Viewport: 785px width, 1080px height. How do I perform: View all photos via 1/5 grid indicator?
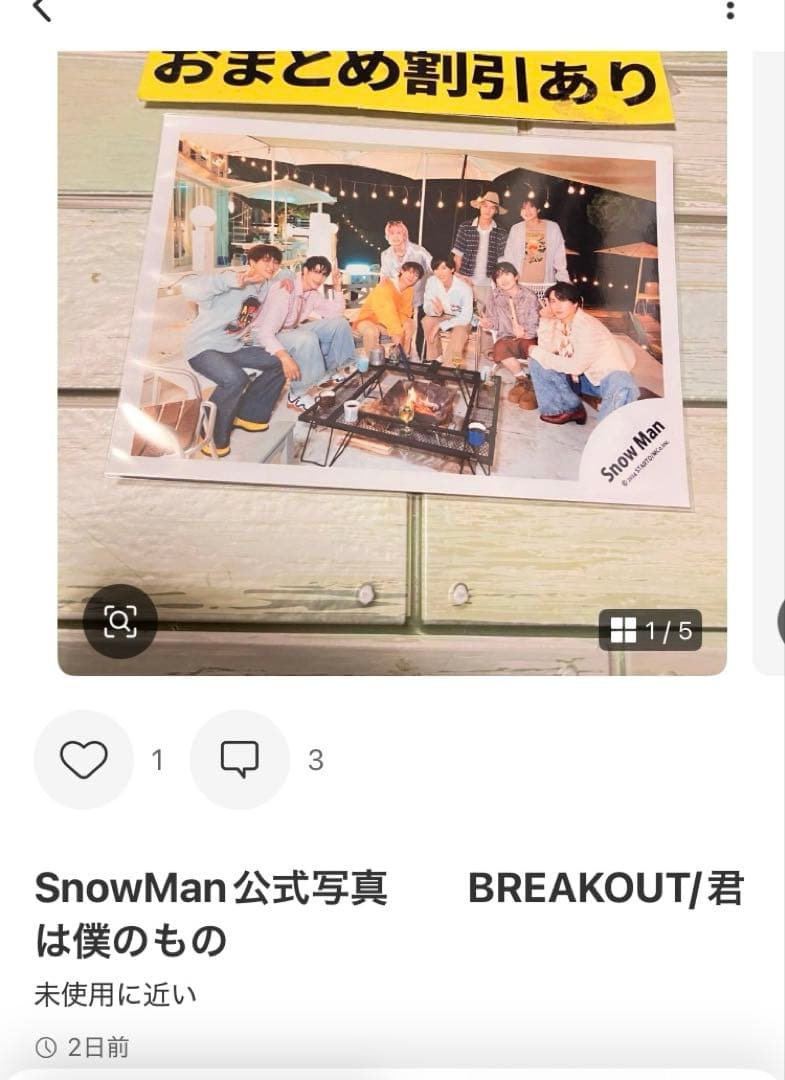[650, 630]
